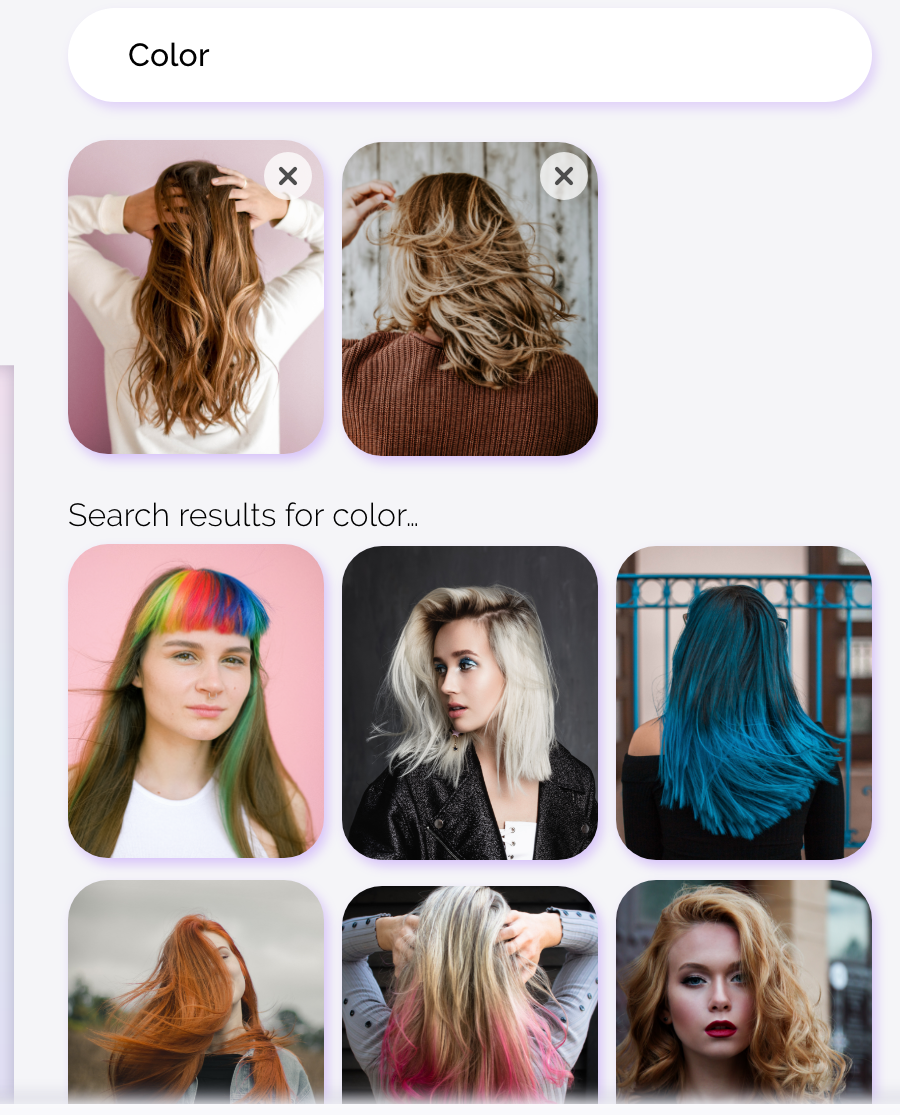This screenshot has width=900, height=1115.
Task: Pick the orange windblown hair result
Action: coord(196,990)
